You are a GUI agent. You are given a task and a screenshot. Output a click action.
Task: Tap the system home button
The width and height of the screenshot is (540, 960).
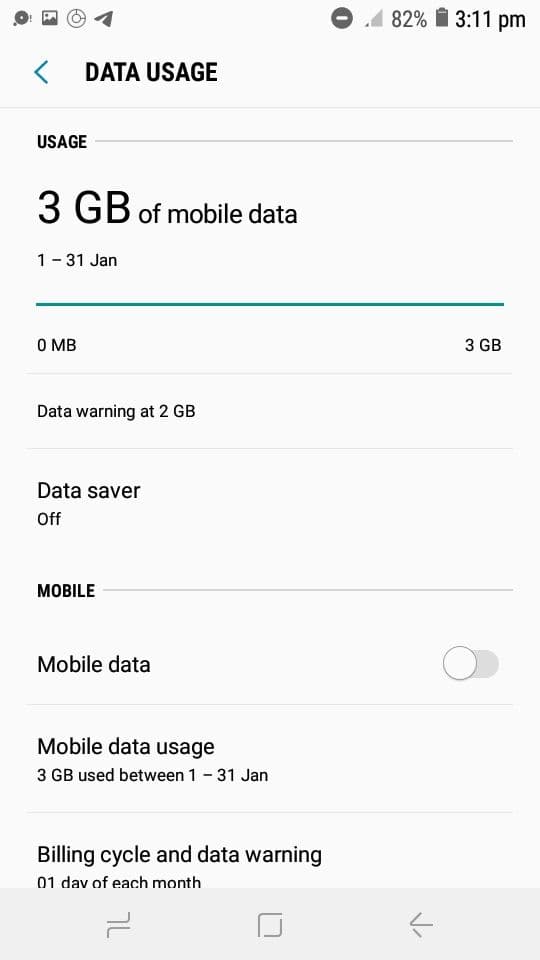point(270,924)
